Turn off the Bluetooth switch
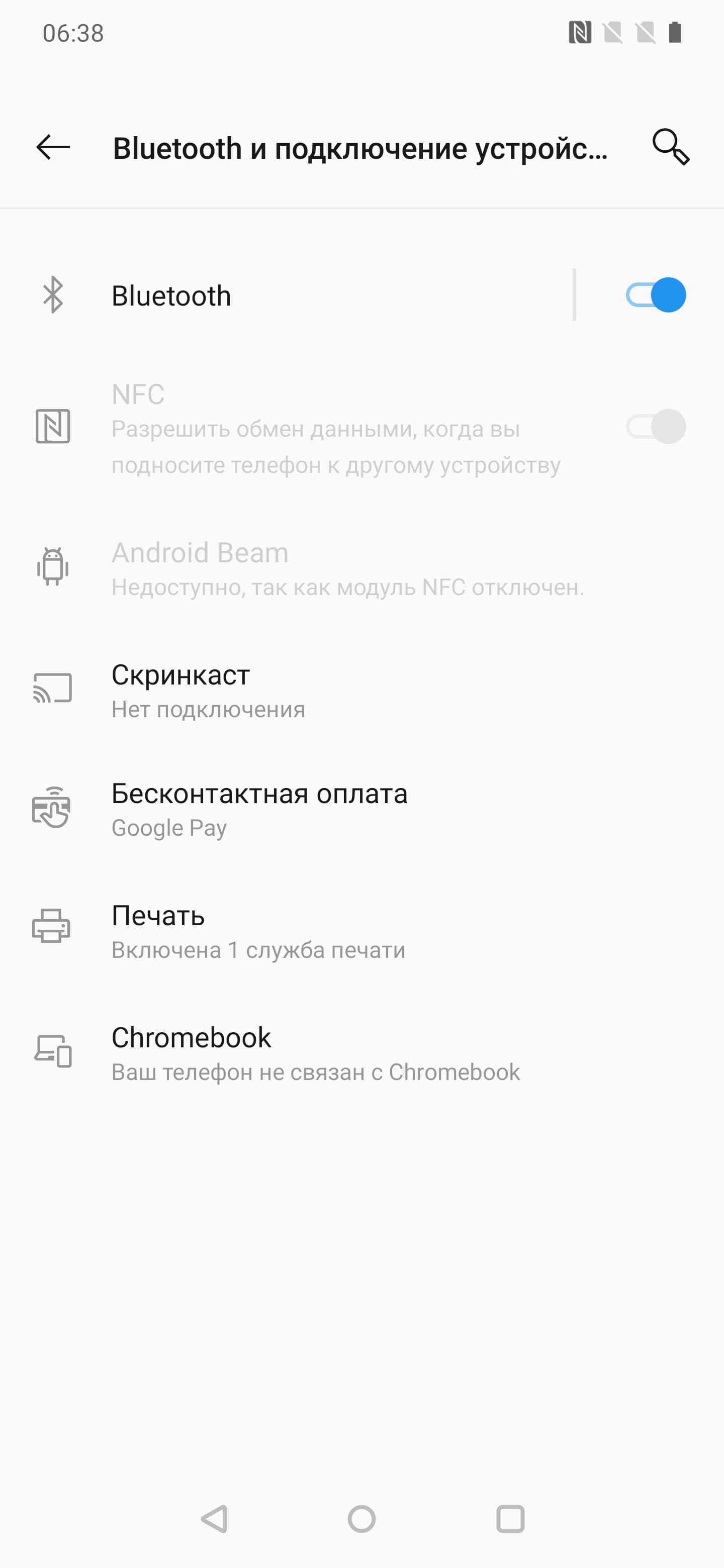Viewport: 724px width, 1568px height. [655, 295]
